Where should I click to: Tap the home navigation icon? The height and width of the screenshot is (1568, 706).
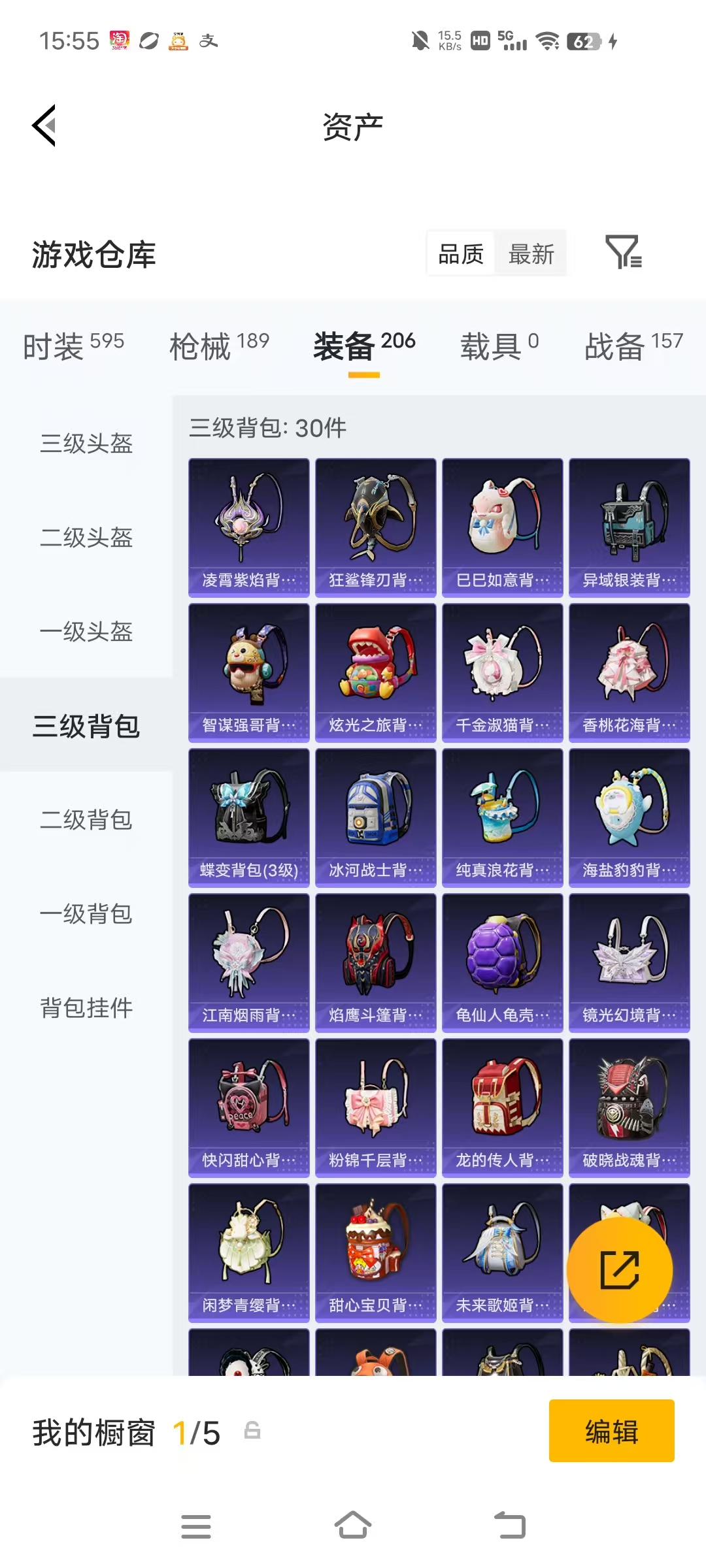pos(353,1525)
